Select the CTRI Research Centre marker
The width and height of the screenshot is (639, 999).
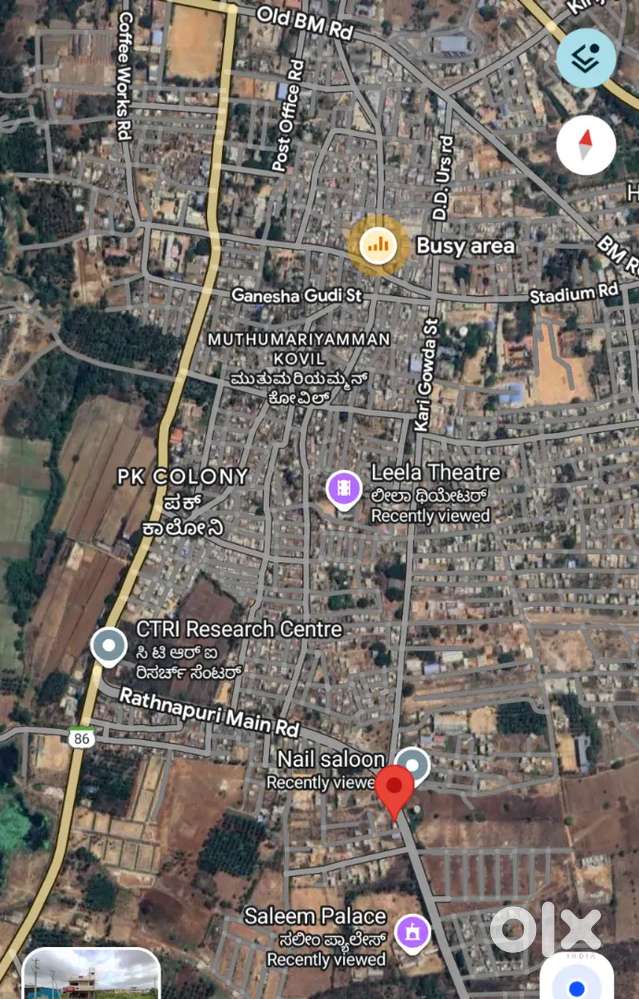[x=109, y=646]
